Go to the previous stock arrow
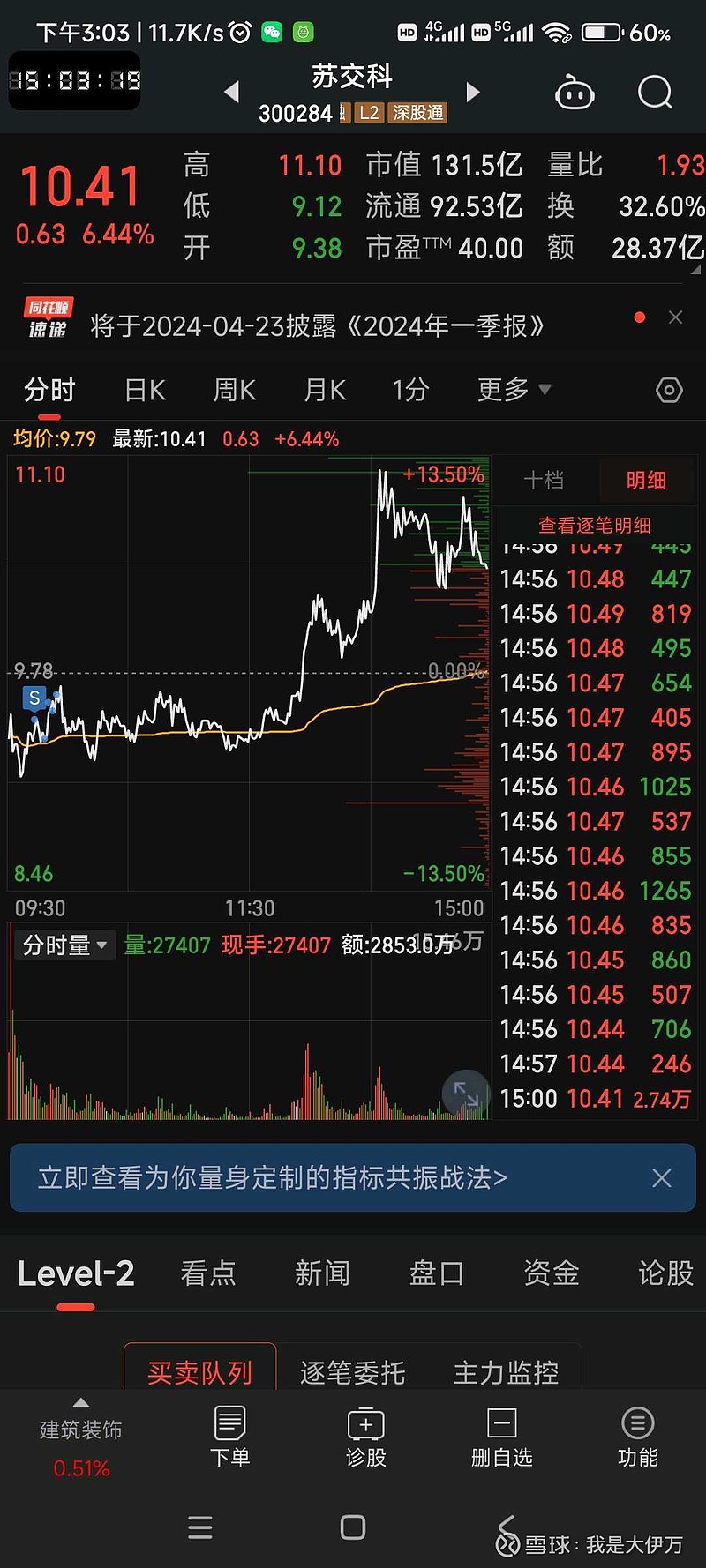Screen dimensions: 706x1568 (232, 92)
